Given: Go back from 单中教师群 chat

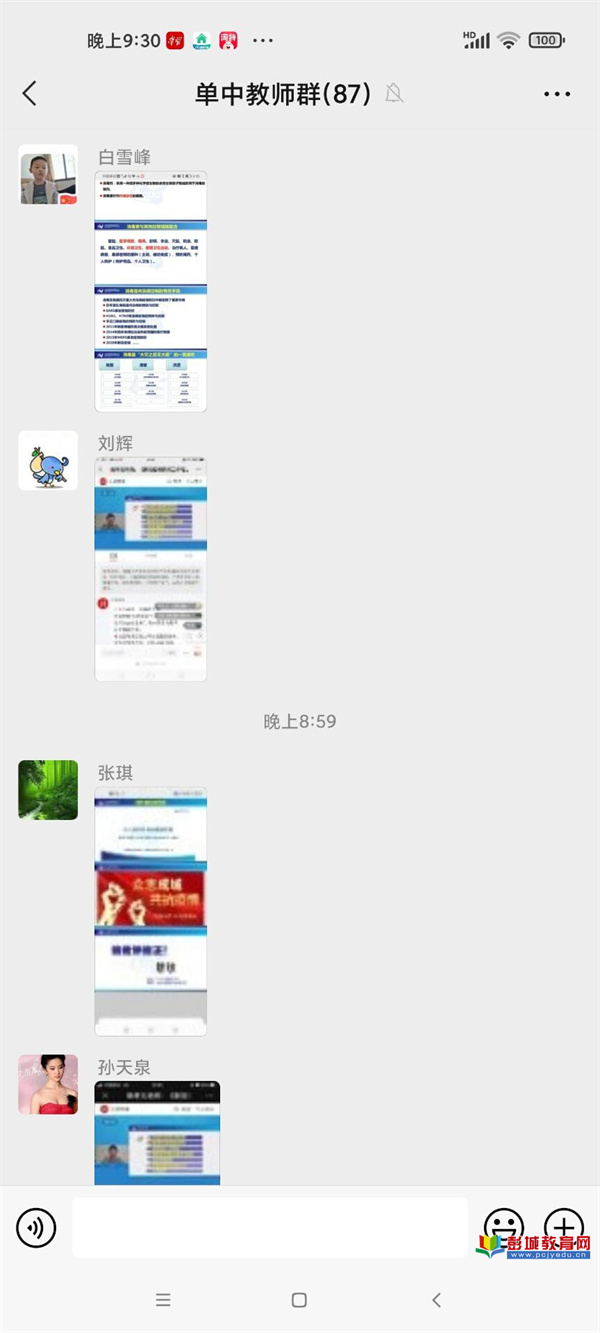Looking at the screenshot, I should coord(29,94).
